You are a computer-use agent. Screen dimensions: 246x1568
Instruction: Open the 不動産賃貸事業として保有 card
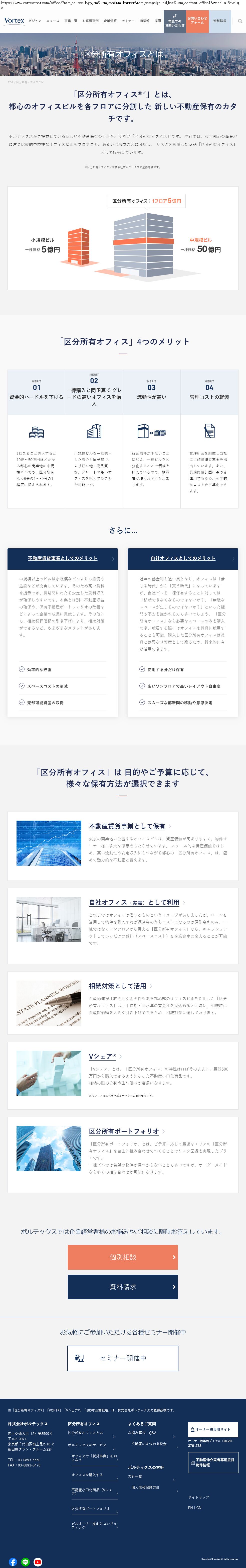(x=123, y=845)
